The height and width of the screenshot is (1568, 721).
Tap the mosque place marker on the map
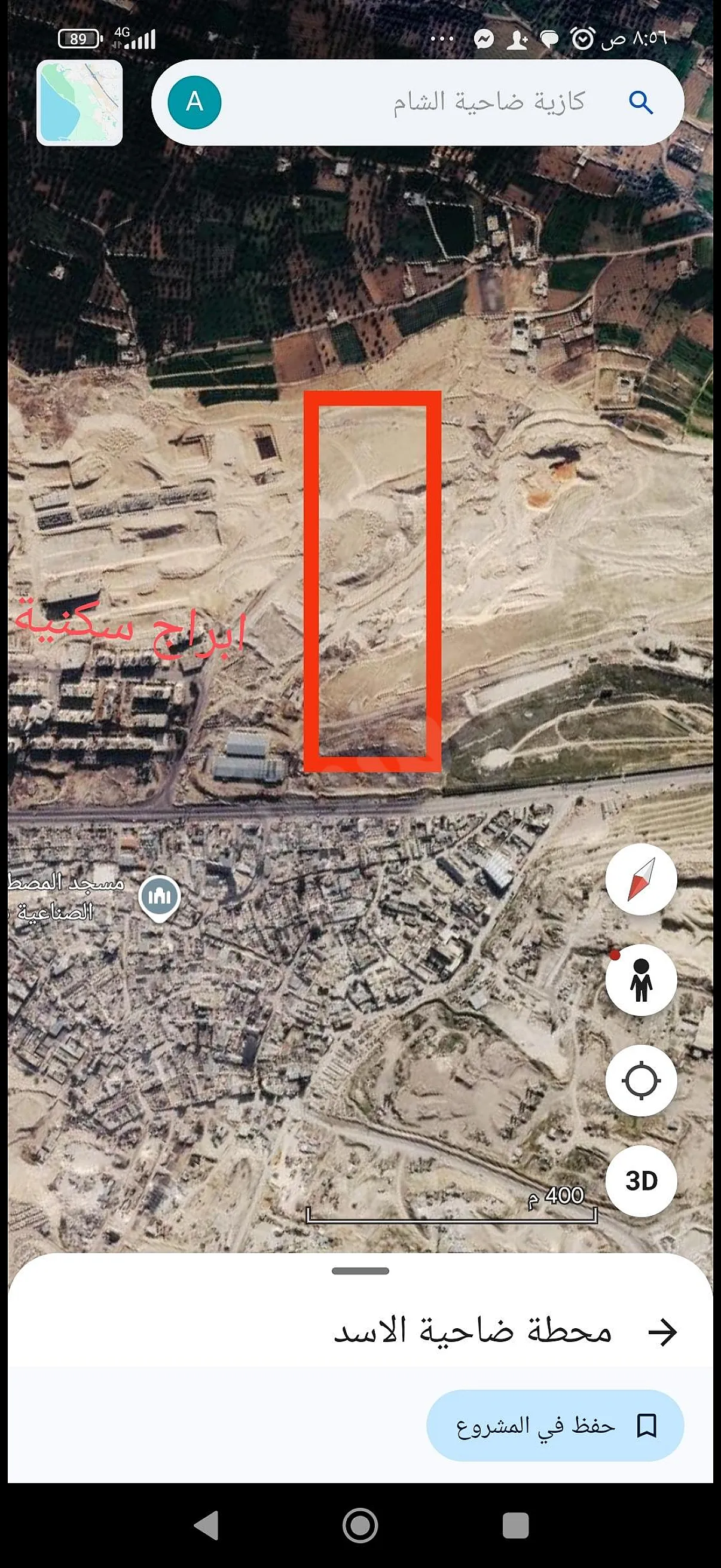[160, 898]
